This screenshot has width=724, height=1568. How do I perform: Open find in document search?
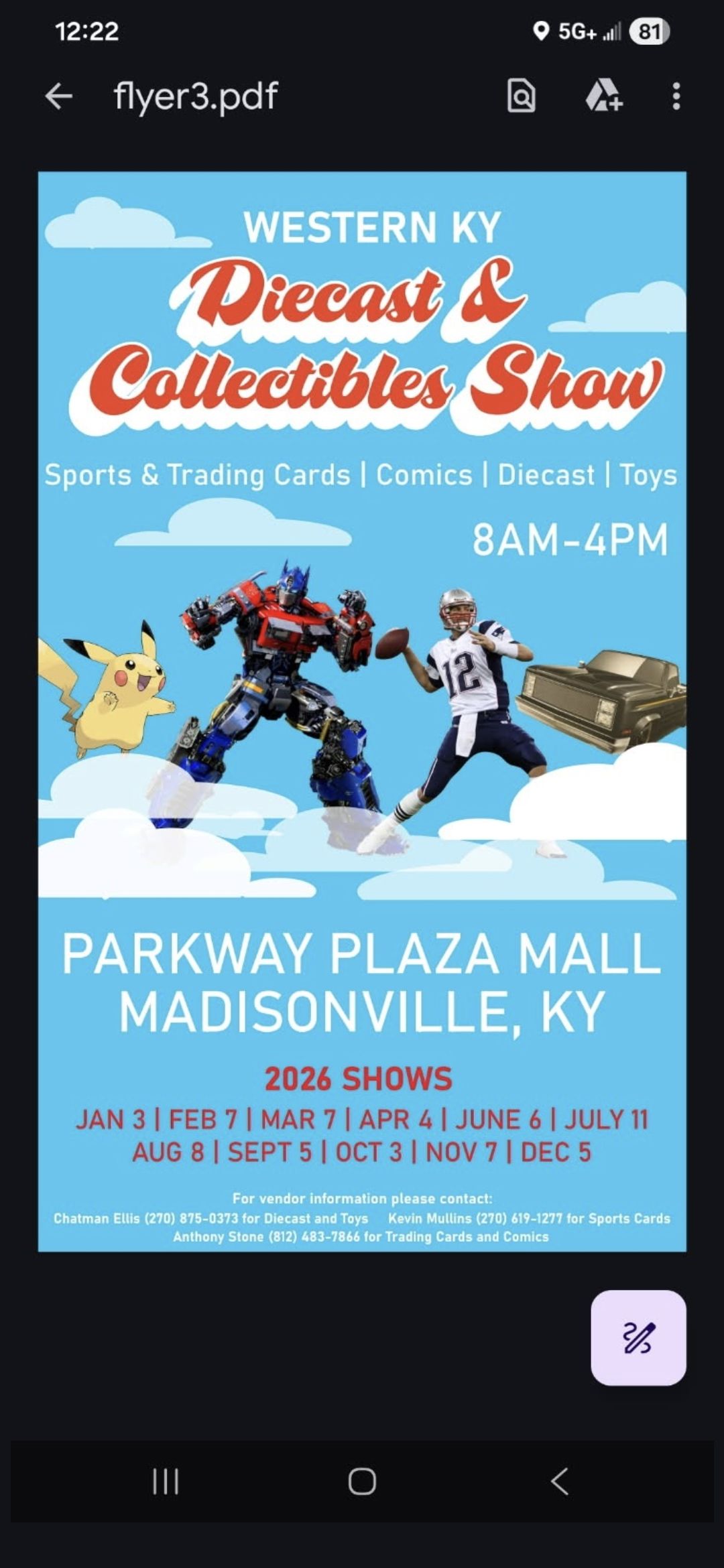[x=521, y=96]
